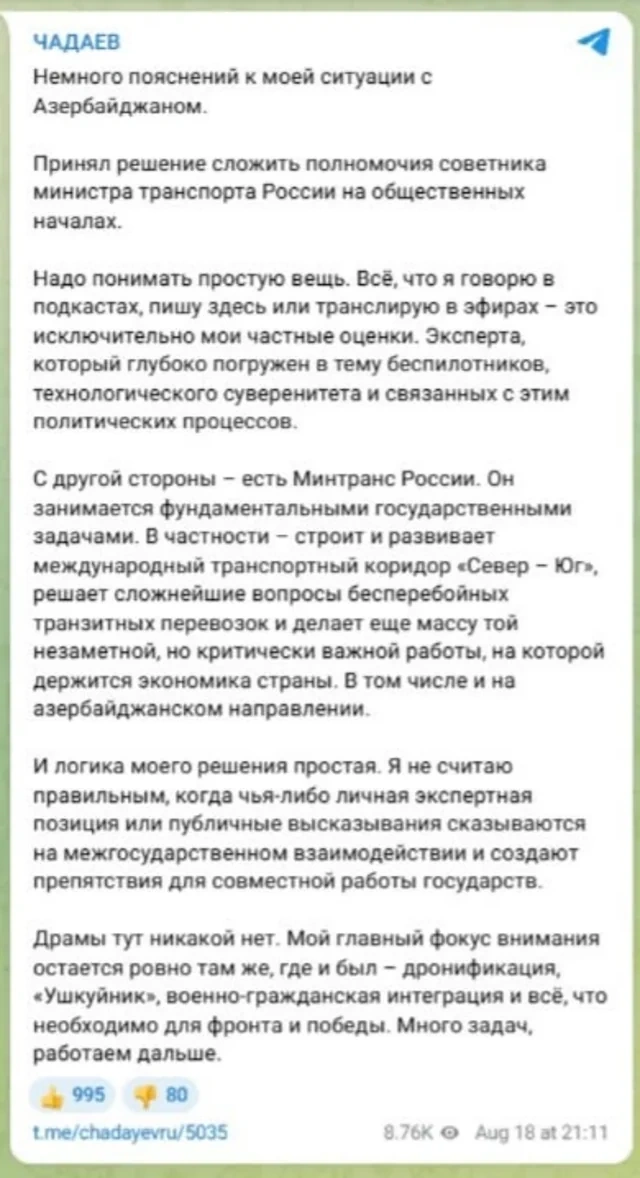Viewport: 640px width, 1178px height.
Task: Tap the thumbs-down reaction with 80
Action: point(160,1095)
